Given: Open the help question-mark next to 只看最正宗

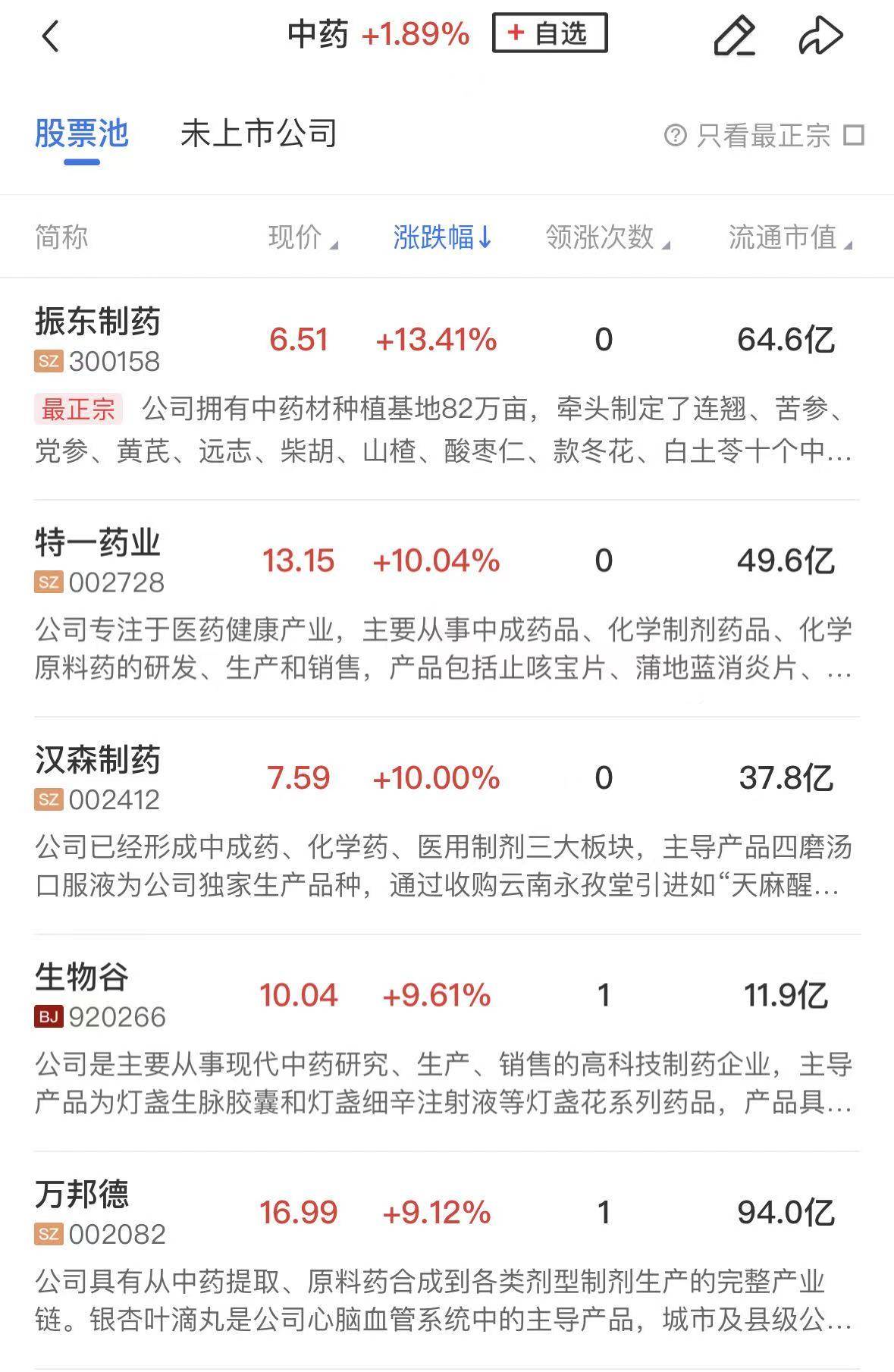Looking at the screenshot, I should tap(674, 135).
